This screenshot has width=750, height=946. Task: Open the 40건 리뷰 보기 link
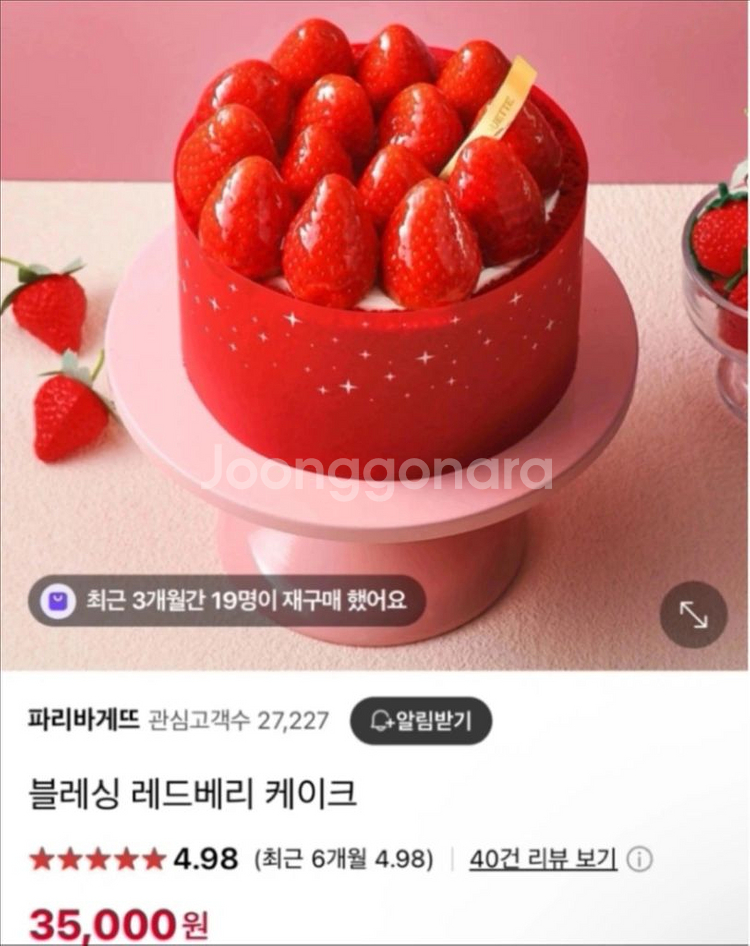tap(542, 859)
